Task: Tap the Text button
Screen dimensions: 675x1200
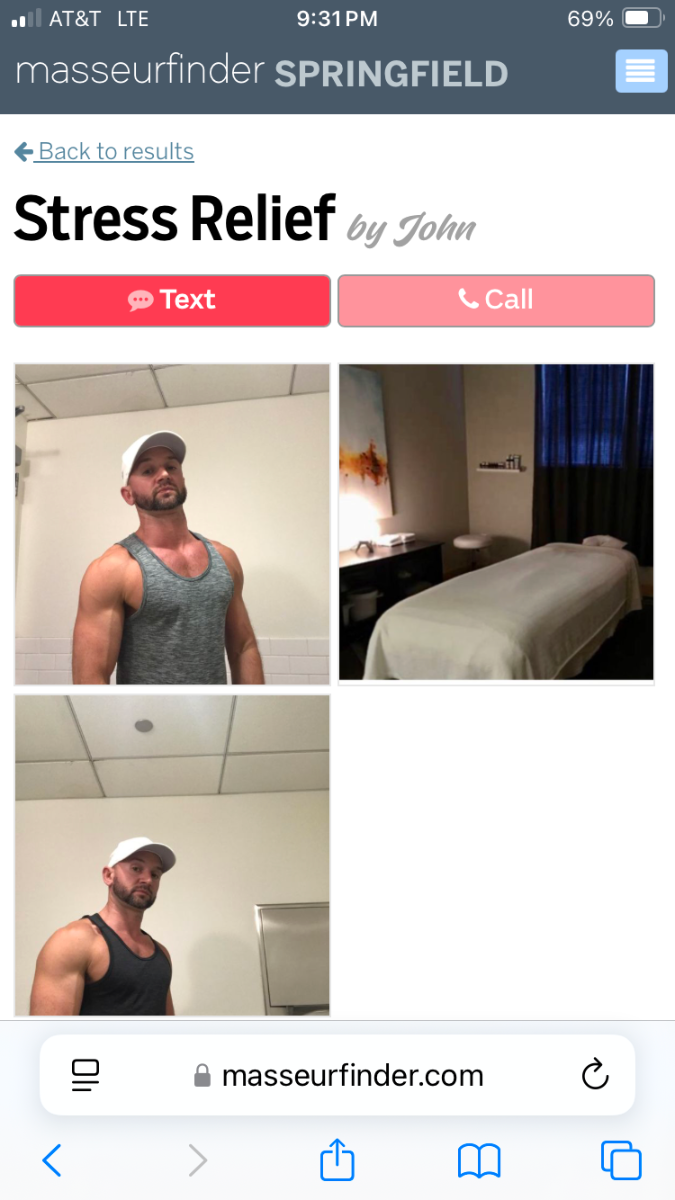Action: [x=172, y=300]
